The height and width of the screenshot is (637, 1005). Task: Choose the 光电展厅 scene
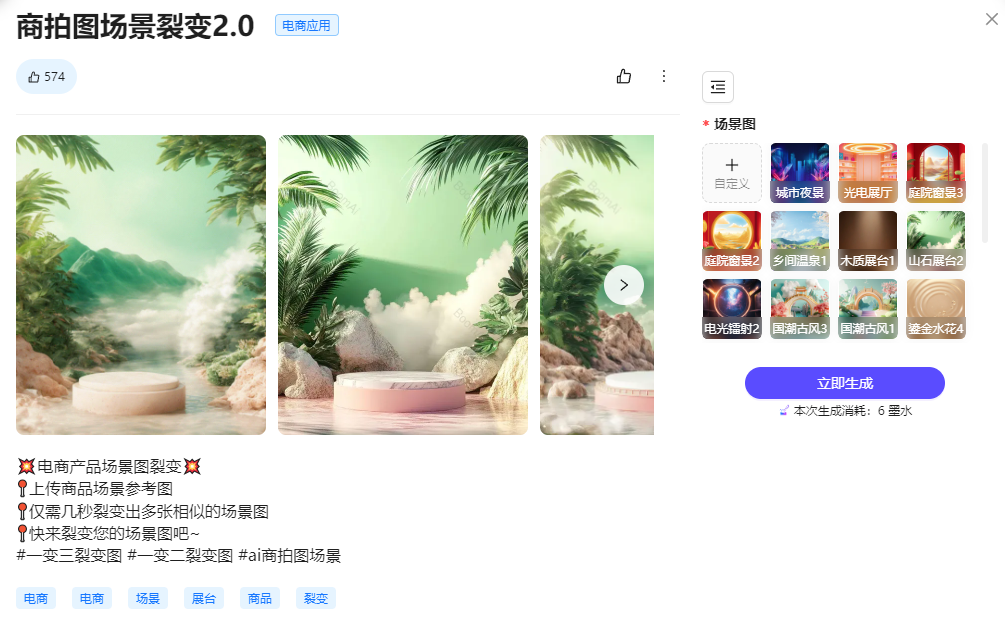868,173
